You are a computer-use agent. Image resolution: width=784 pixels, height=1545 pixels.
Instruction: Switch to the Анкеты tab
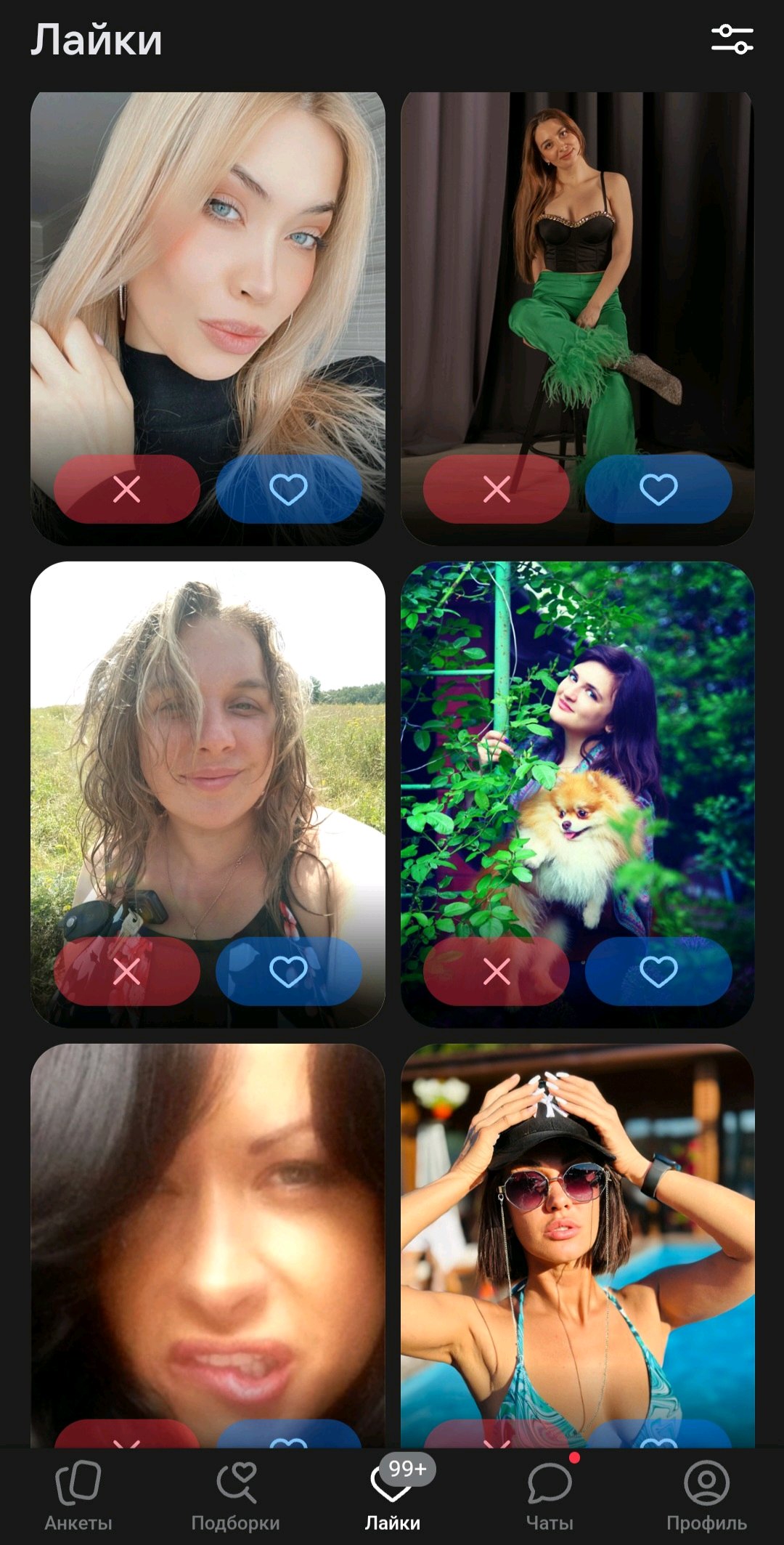click(x=78, y=1496)
